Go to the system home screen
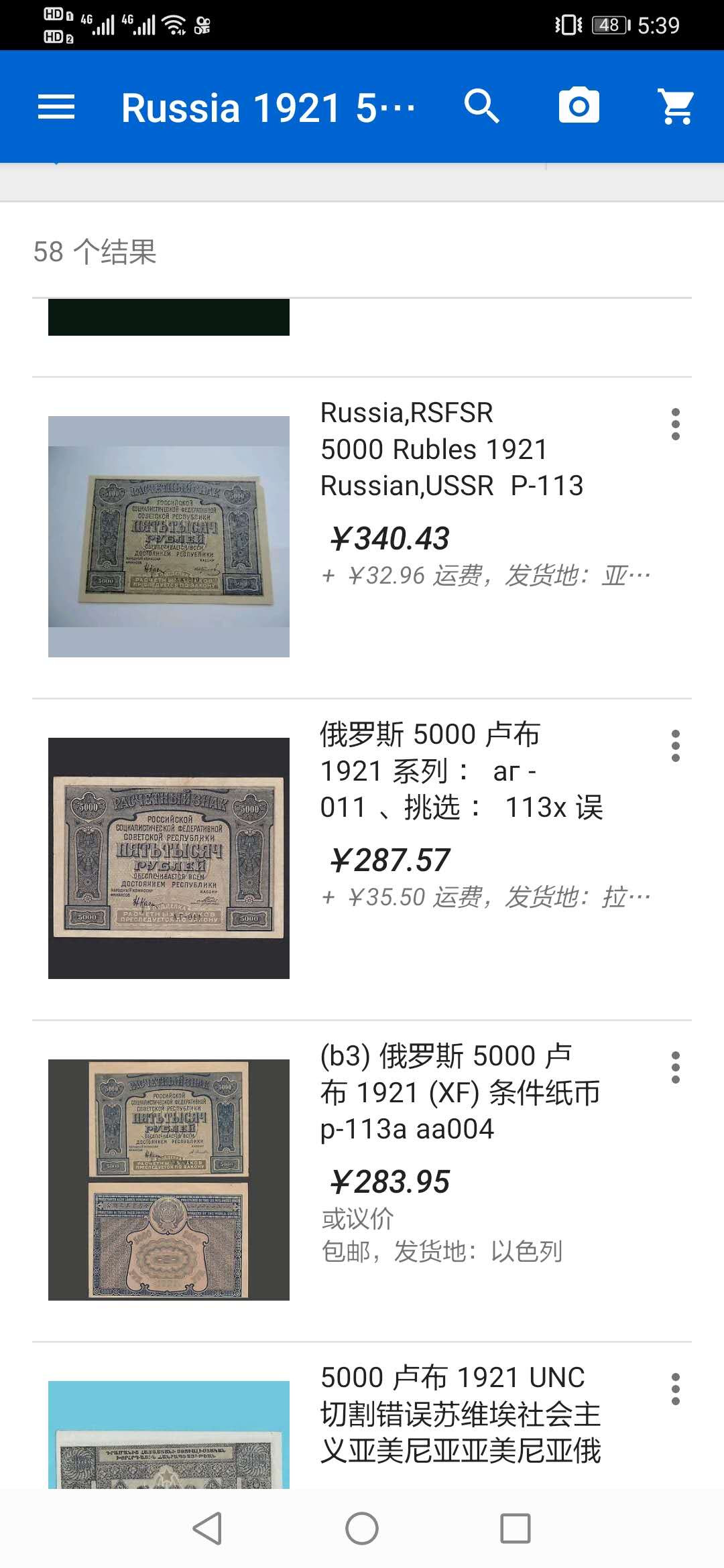 click(x=362, y=1528)
